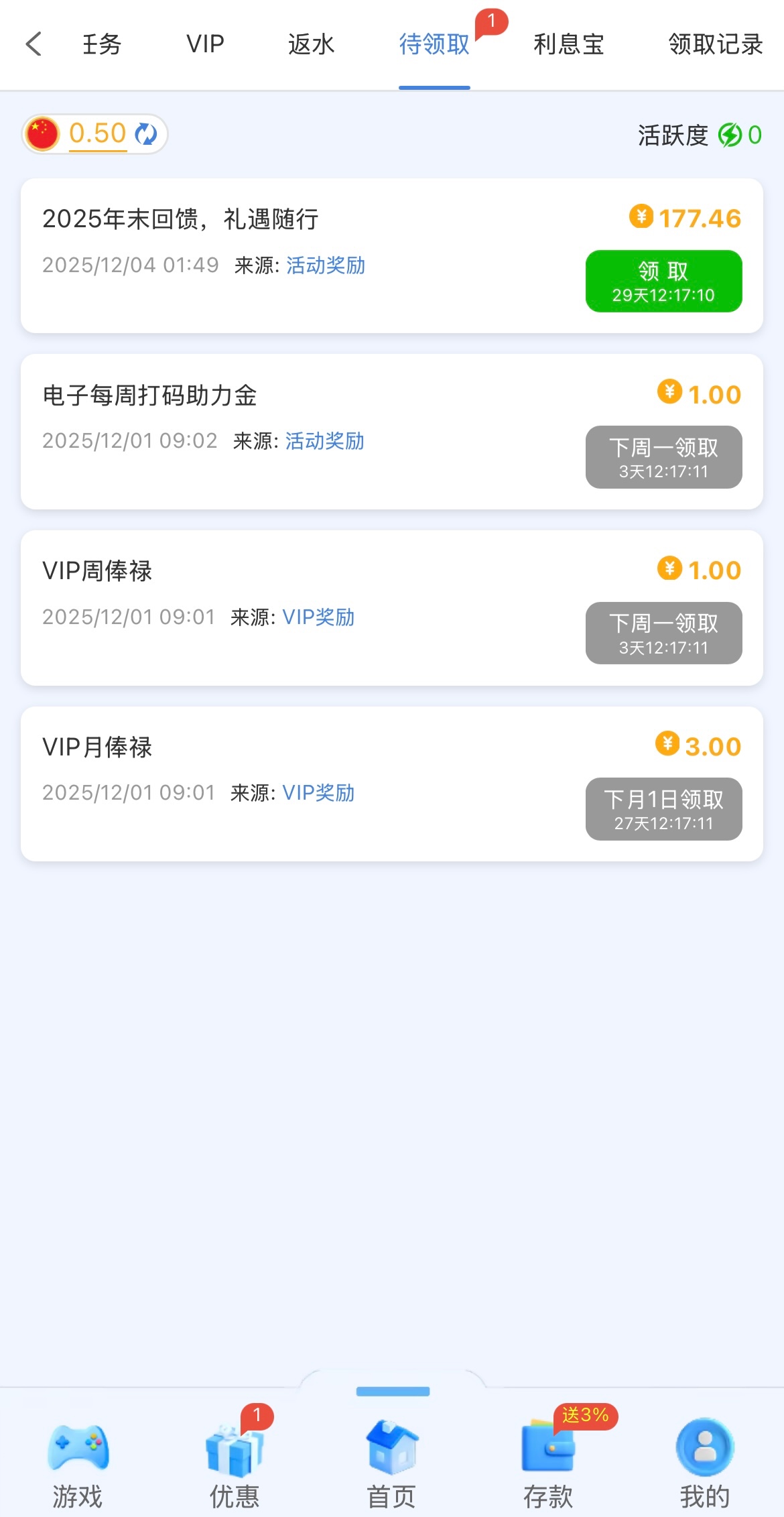Tap 下周一领取 for 电子每周打码助力金
The width and height of the screenshot is (784, 1517).
point(663,457)
